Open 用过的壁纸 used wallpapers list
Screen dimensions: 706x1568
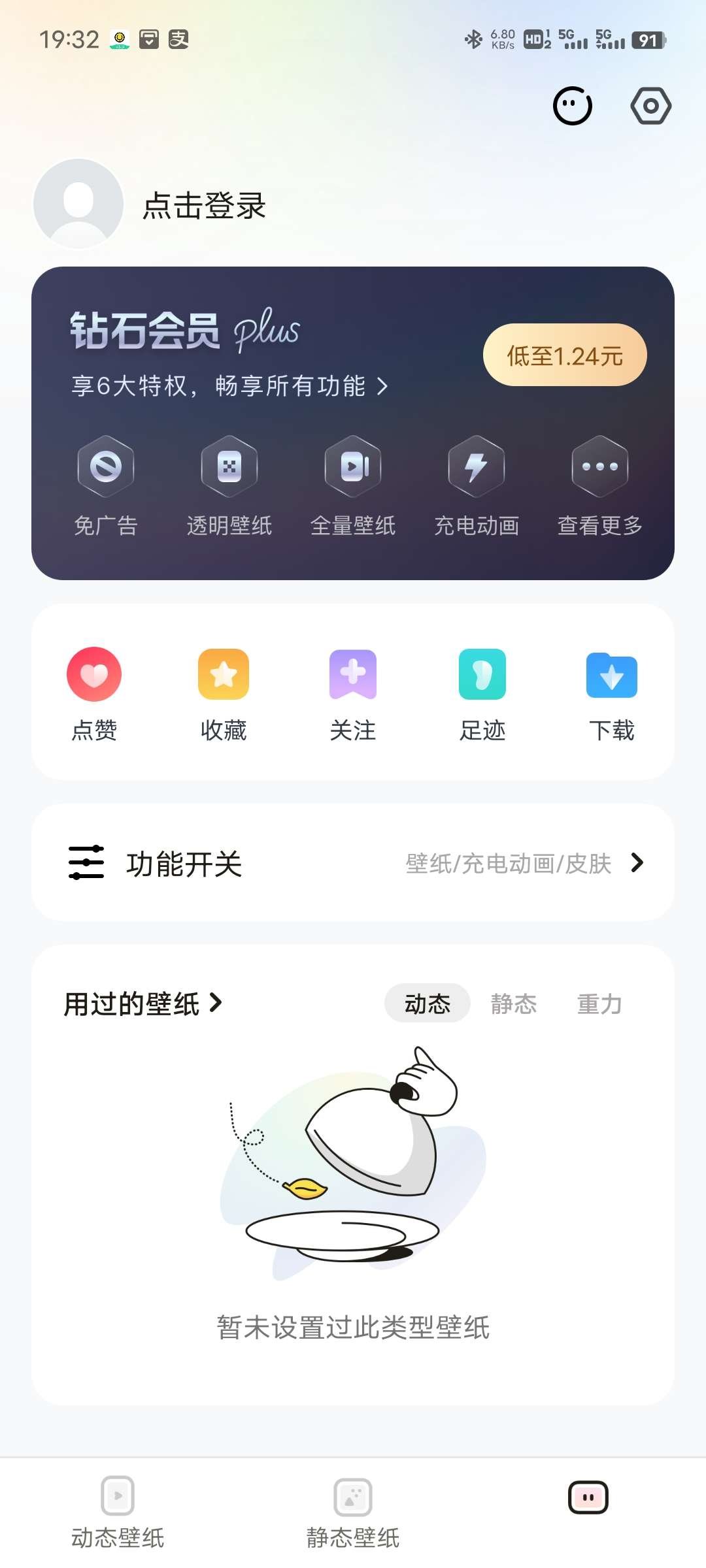(x=143, y=1004)
